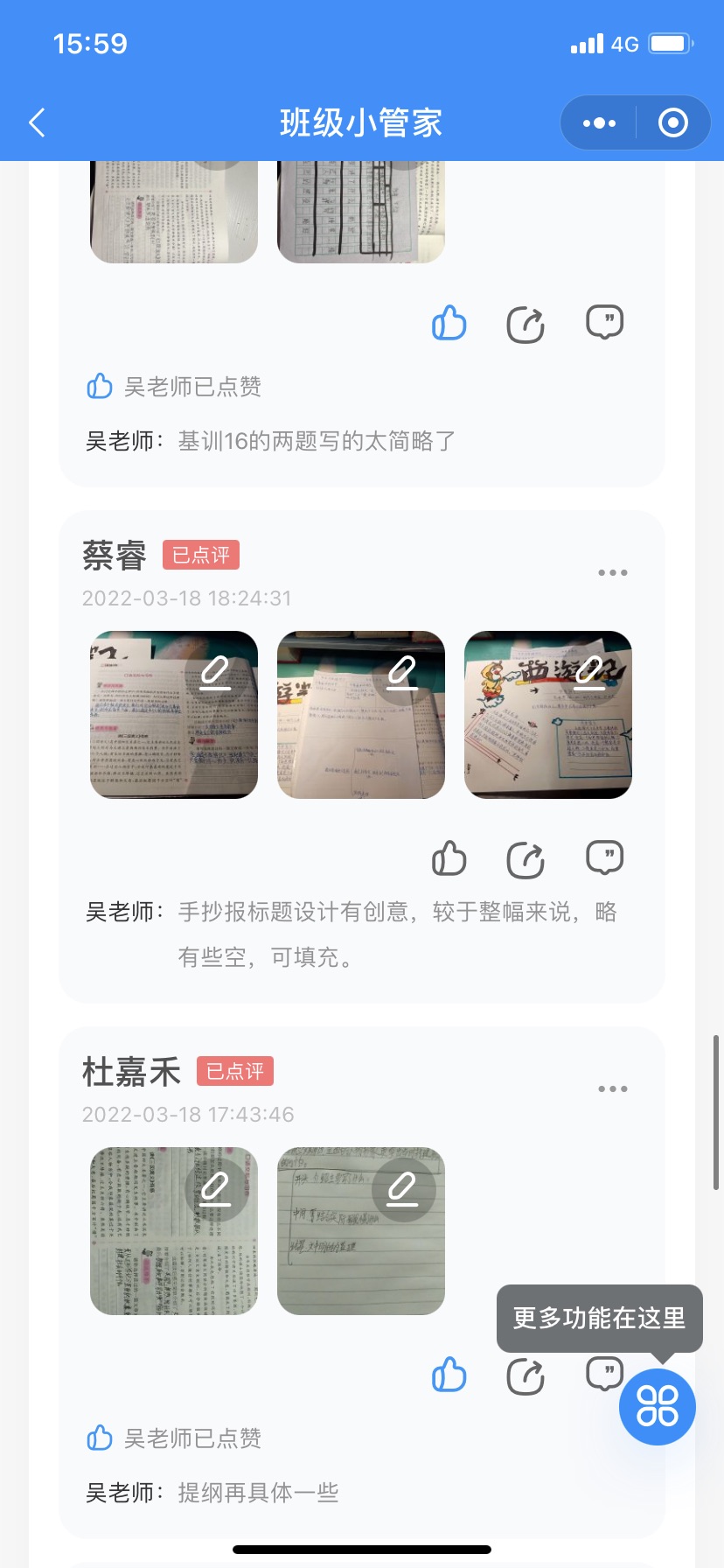Screen dimensions: 724x1568
Task: Open more options for 杜嘉禾's post
Action: click(612, 1089)
